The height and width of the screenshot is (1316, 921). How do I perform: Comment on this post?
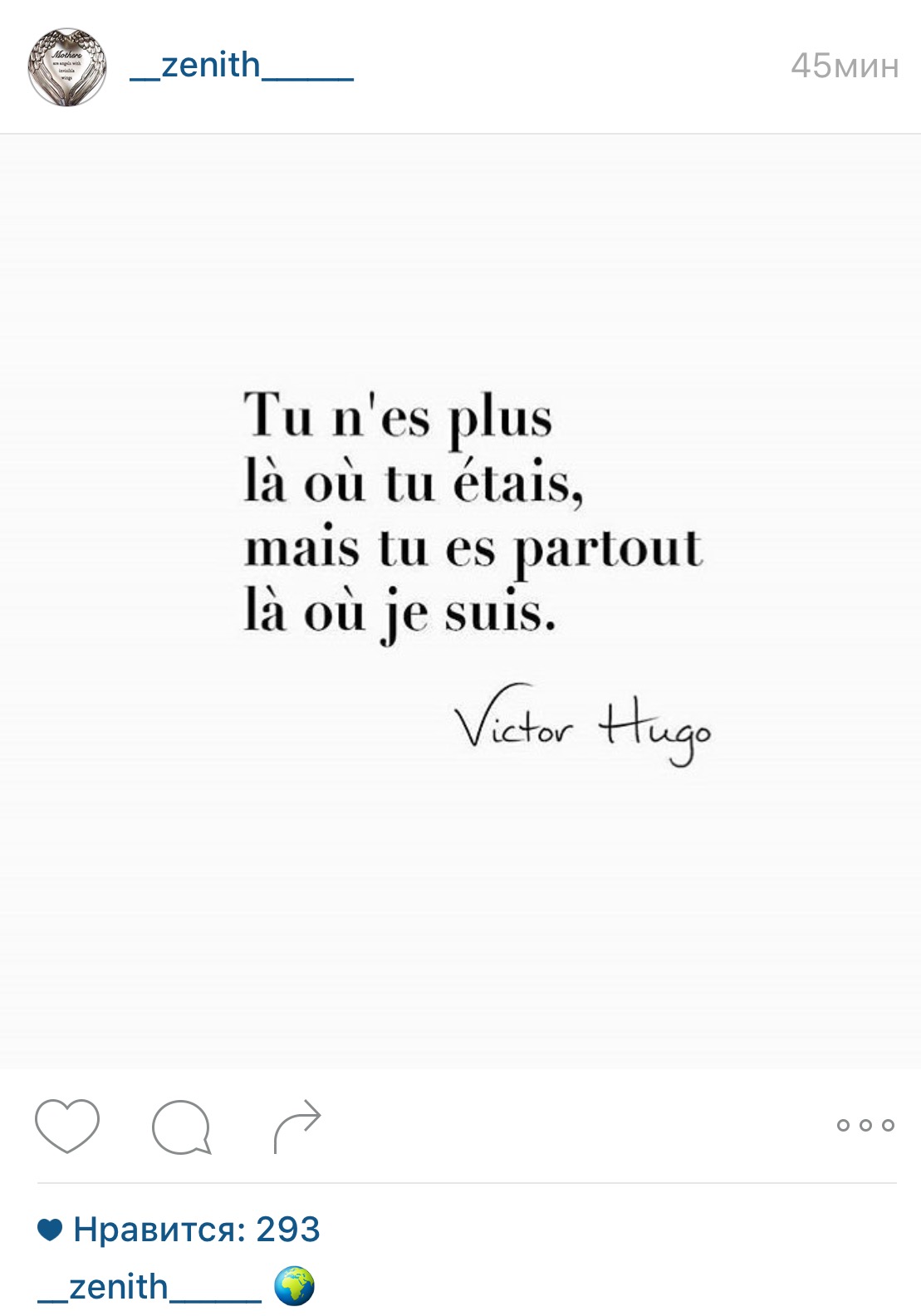pos(181,1127)
